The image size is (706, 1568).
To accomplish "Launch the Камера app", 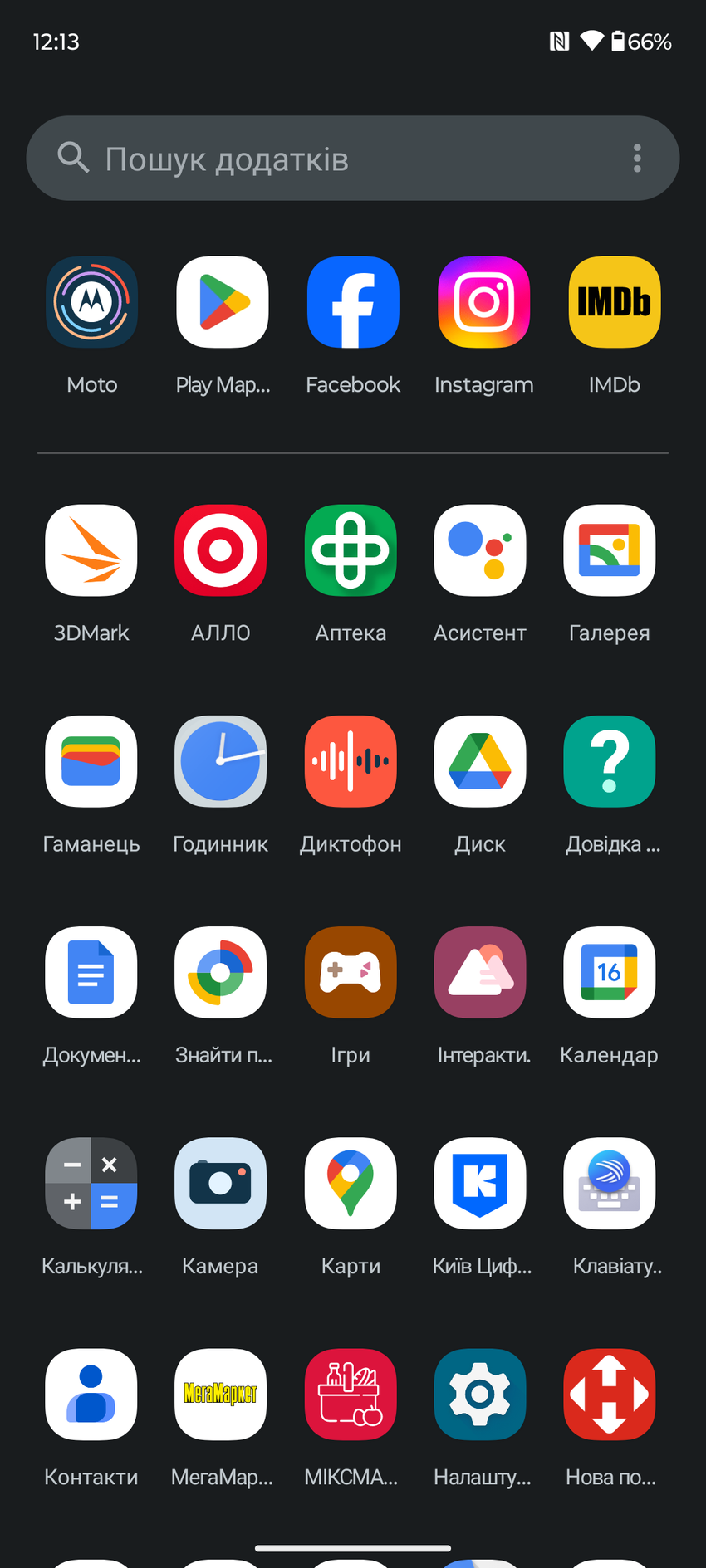I will [220, 1183].
